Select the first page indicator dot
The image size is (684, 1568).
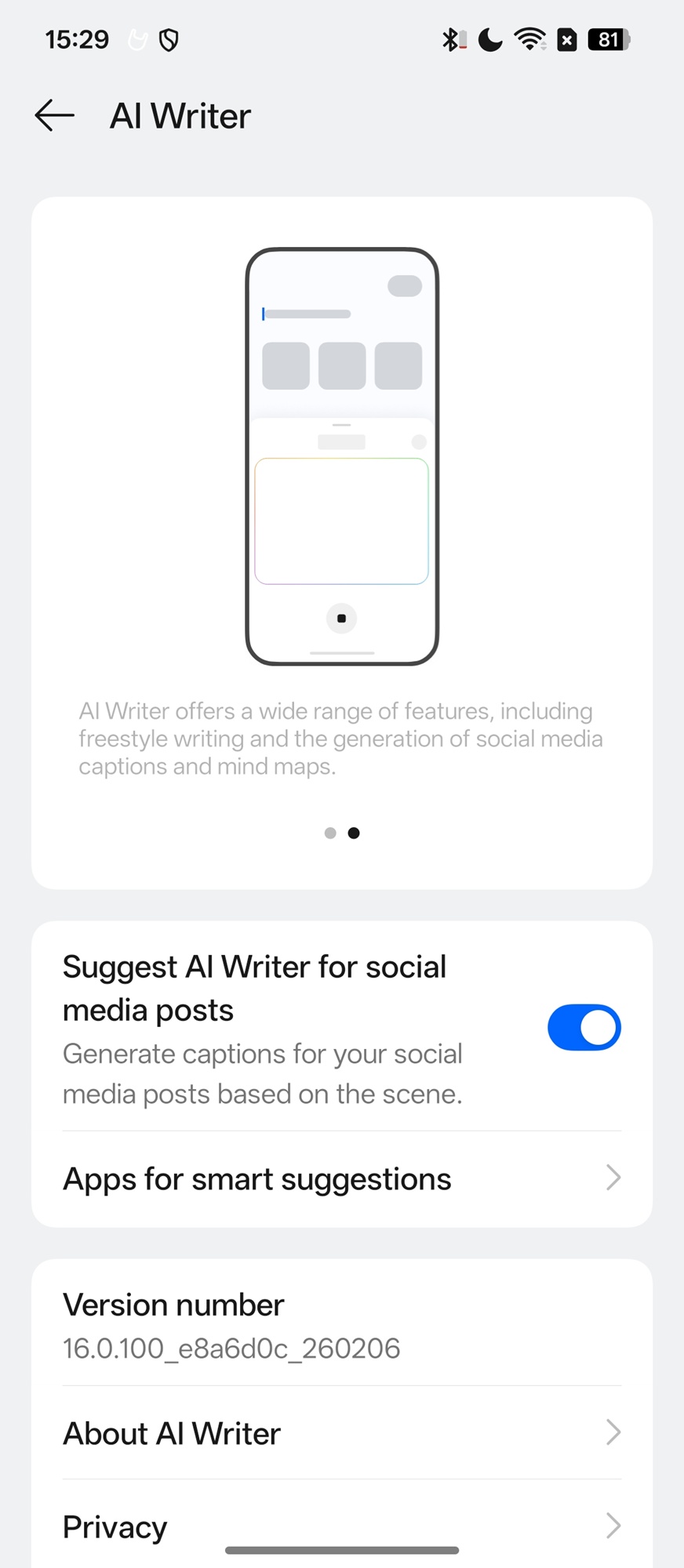click(330, 833)
